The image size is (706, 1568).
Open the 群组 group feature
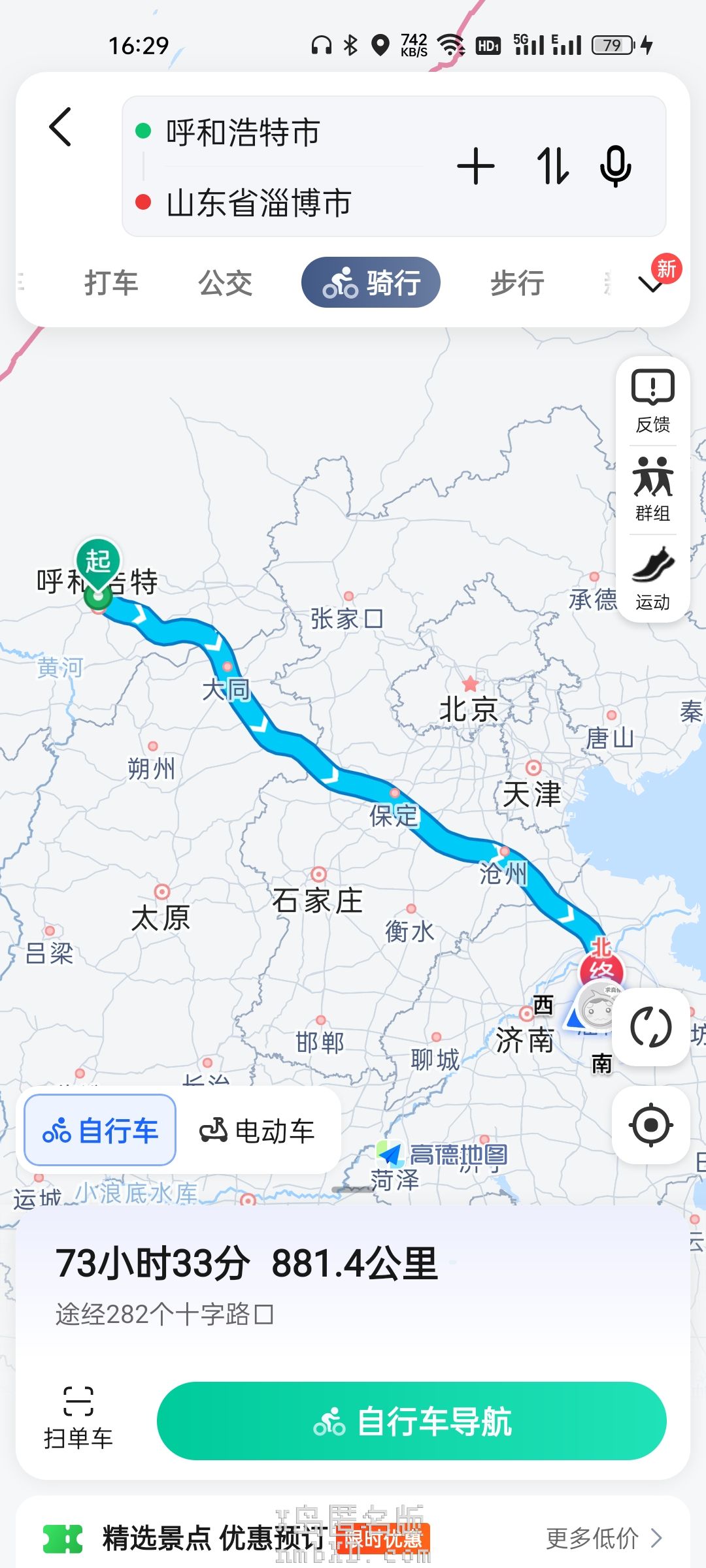click(652, 490)
